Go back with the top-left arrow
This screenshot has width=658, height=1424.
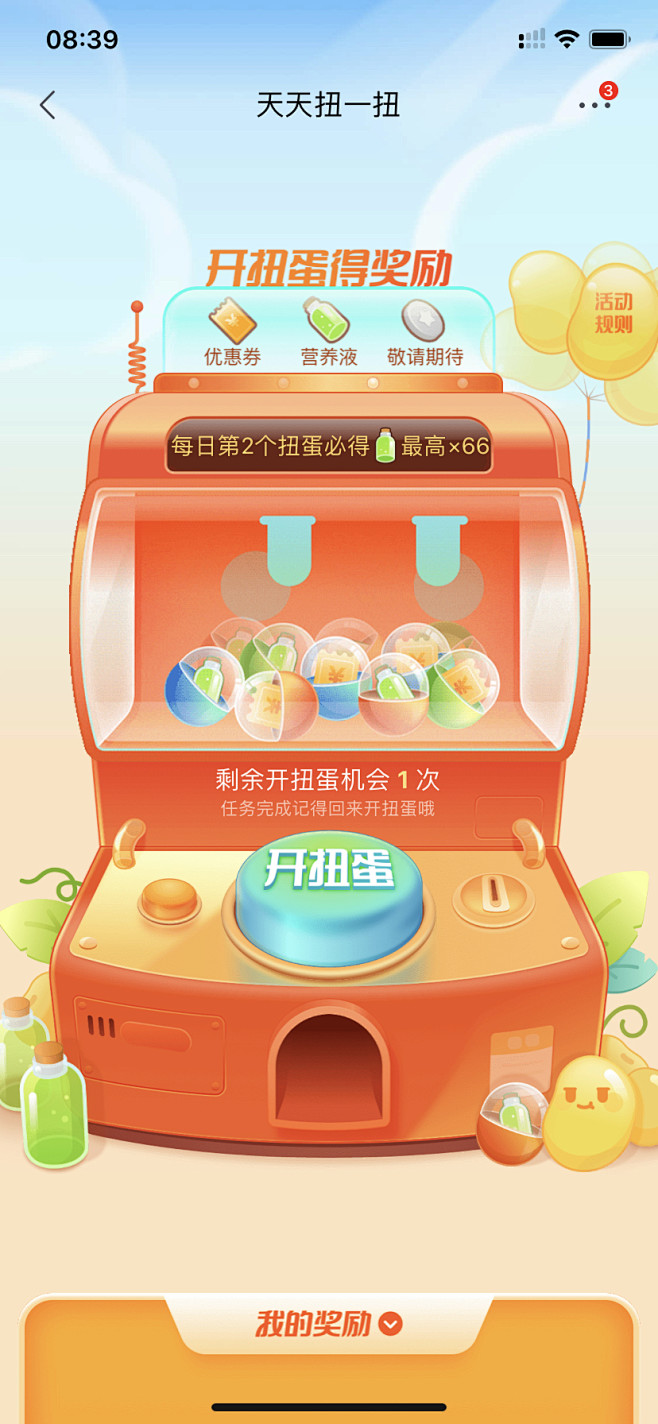coord(47,105)
